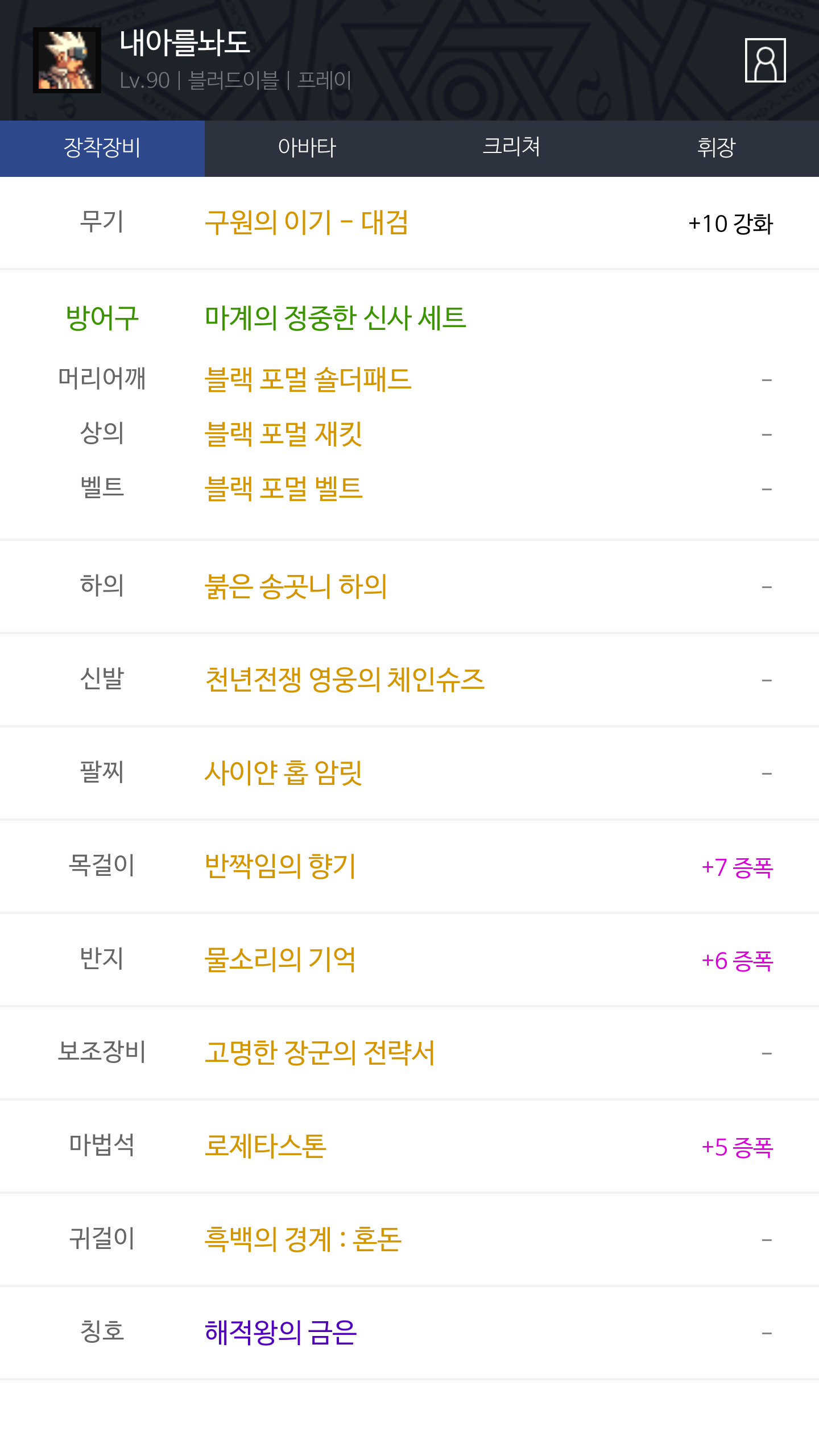Tap the 로제타스톤 magic stone

(x=266, y=1146)
